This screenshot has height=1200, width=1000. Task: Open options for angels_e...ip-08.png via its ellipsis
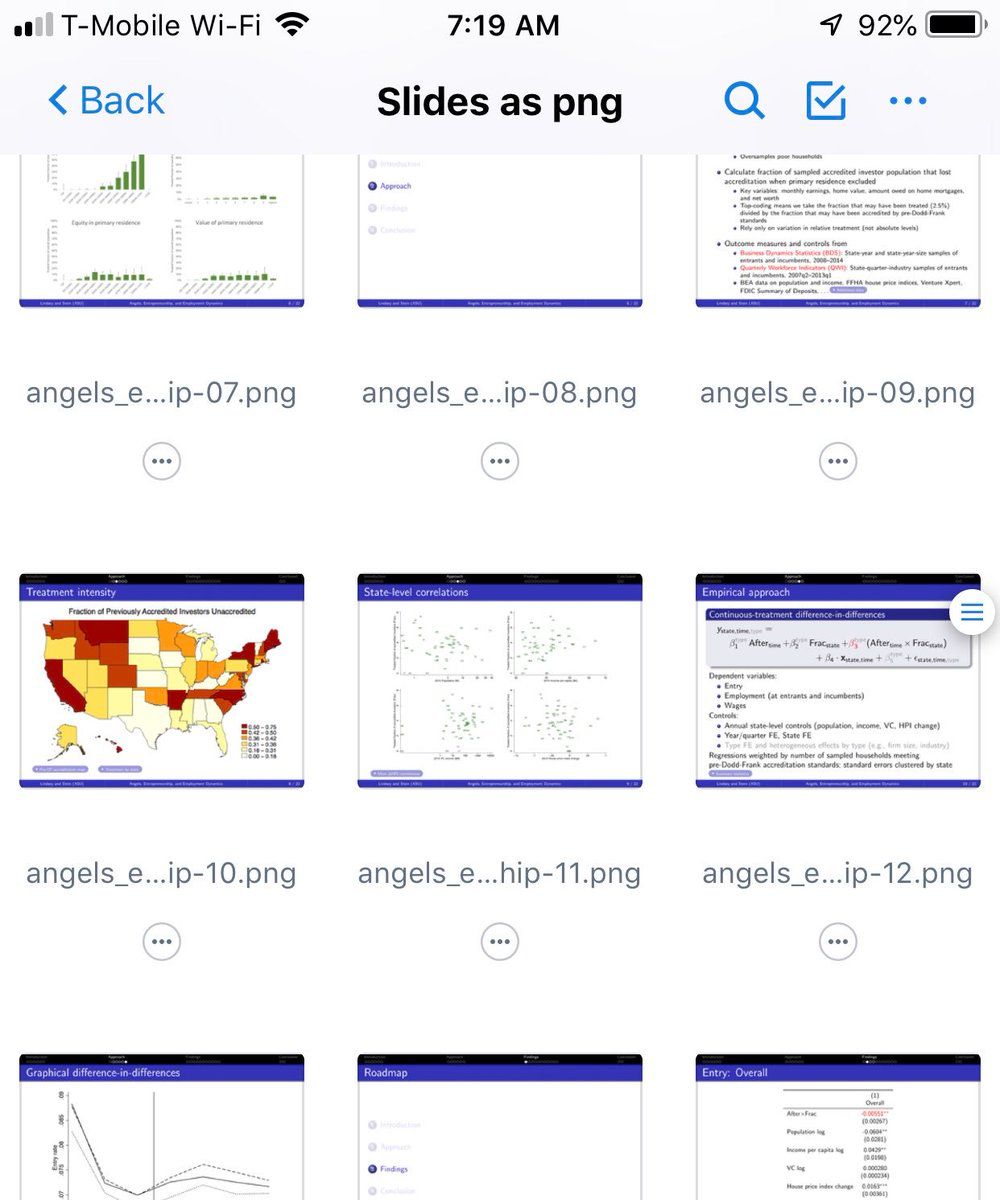pos(500,461)
